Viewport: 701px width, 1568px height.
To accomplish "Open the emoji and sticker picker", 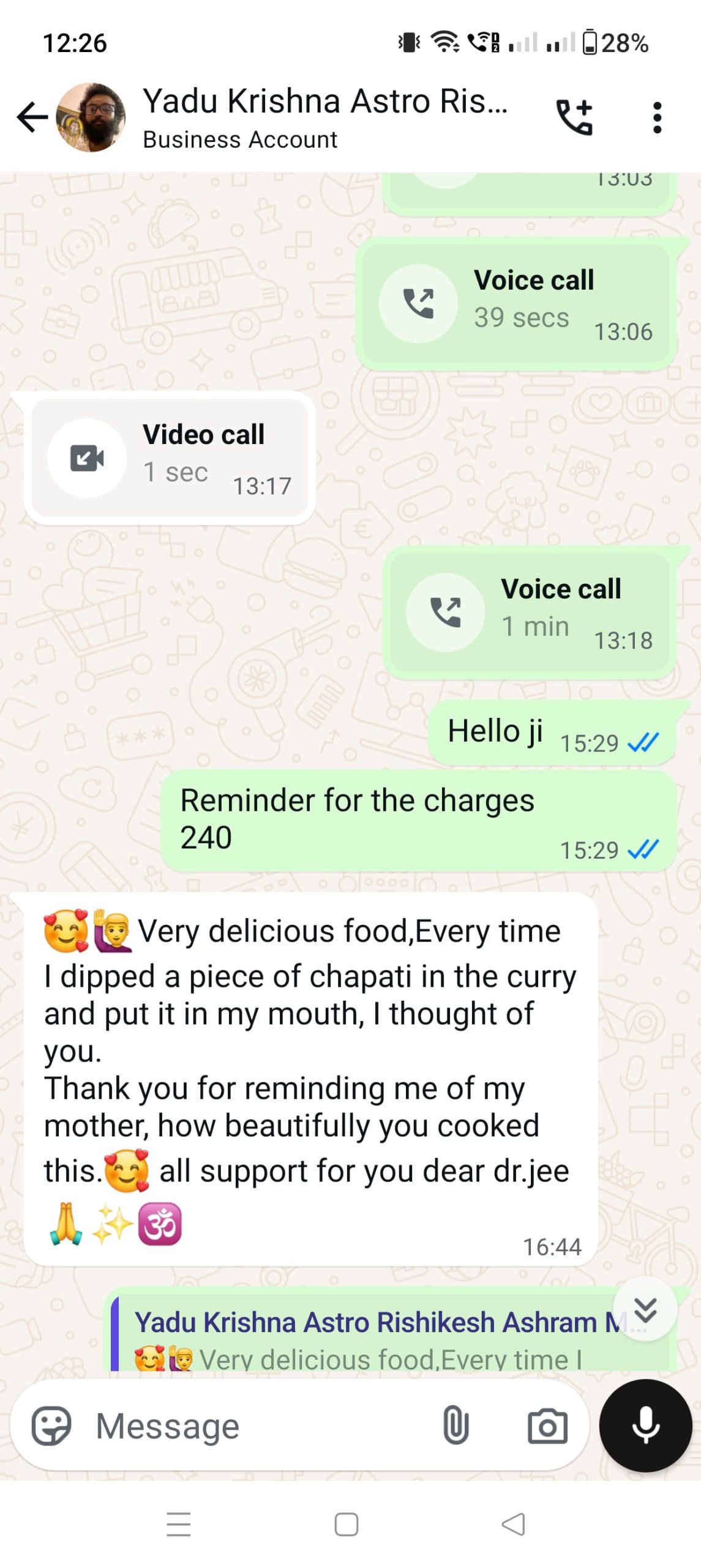I will [x=53, y=1425].
